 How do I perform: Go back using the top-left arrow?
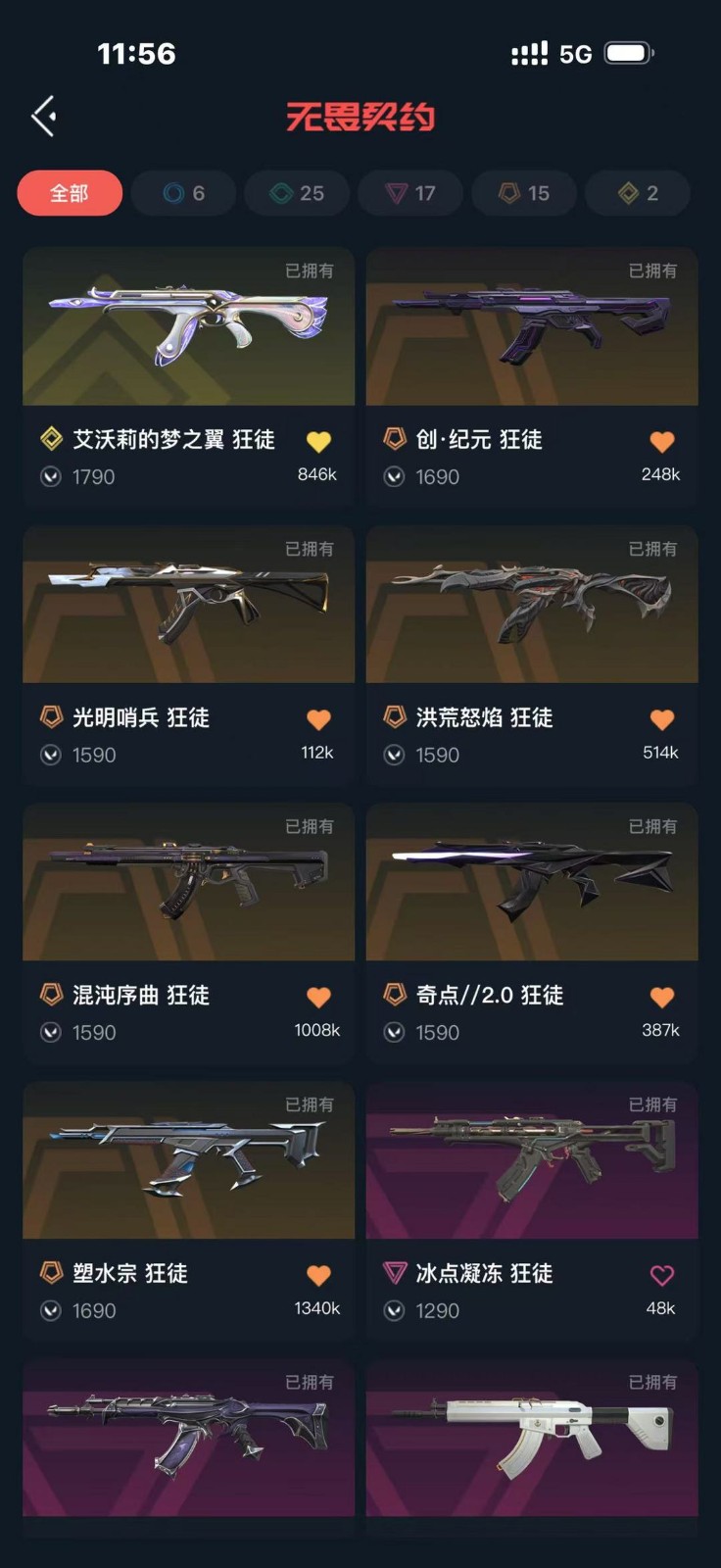pos(43,117)
